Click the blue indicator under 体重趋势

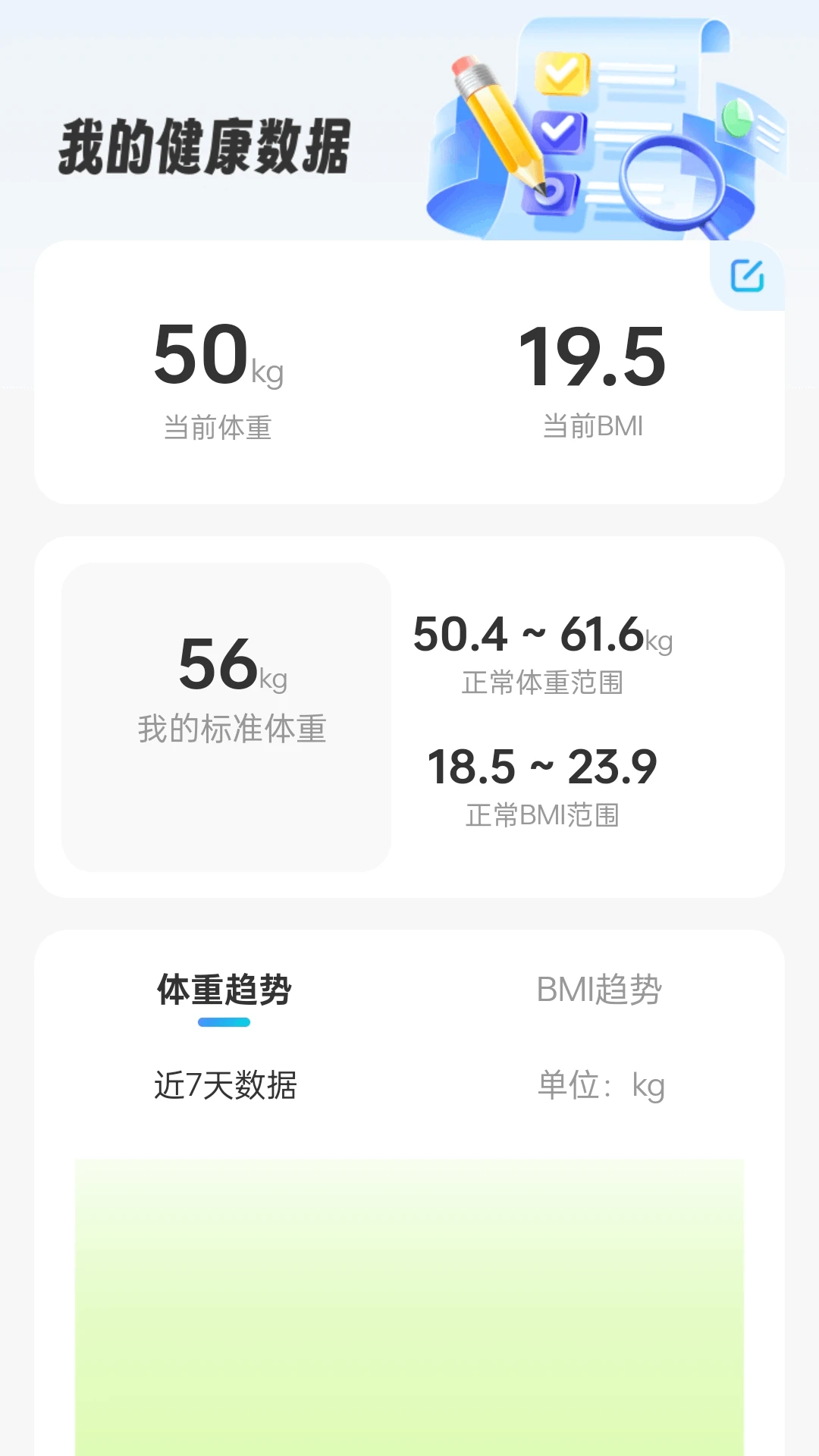coord(224,1022)
